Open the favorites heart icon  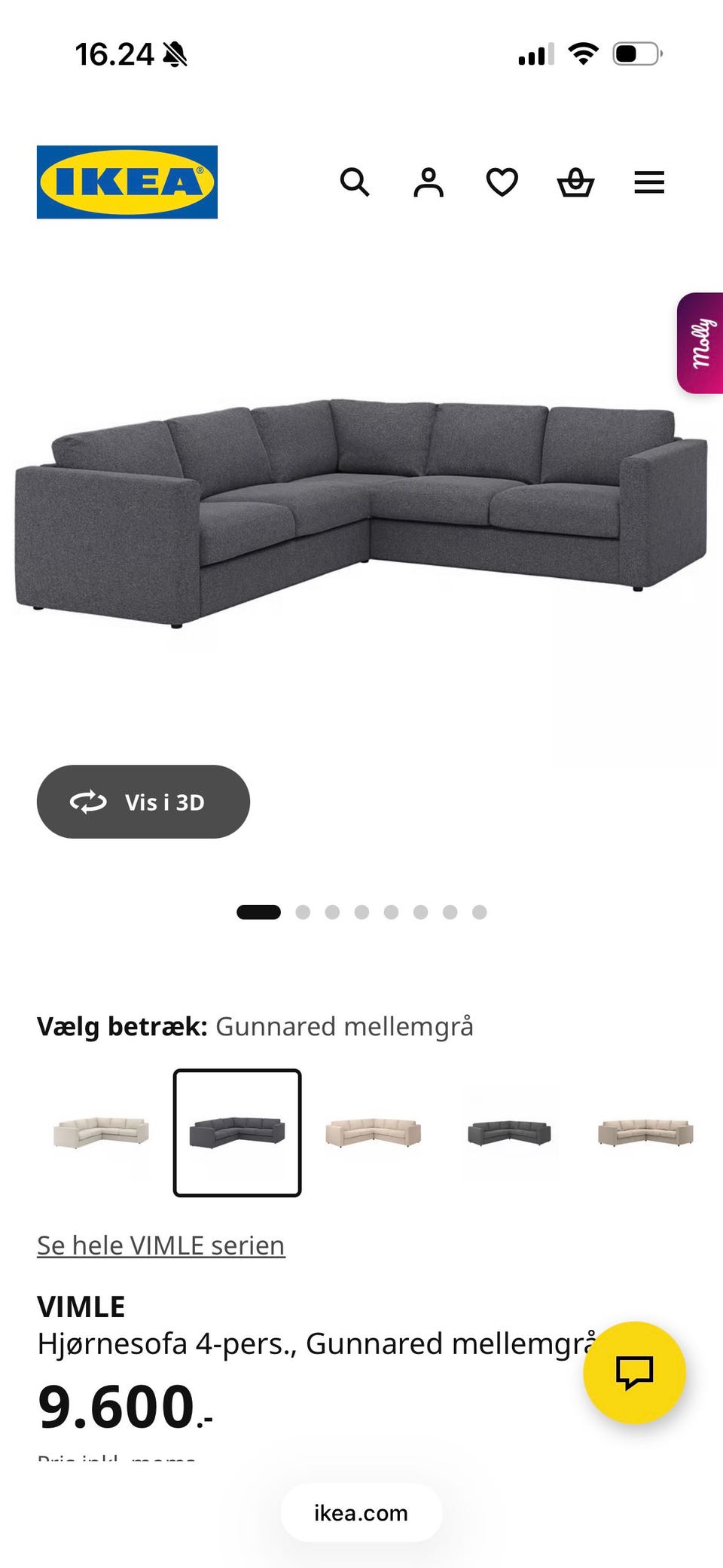point(502,182)
